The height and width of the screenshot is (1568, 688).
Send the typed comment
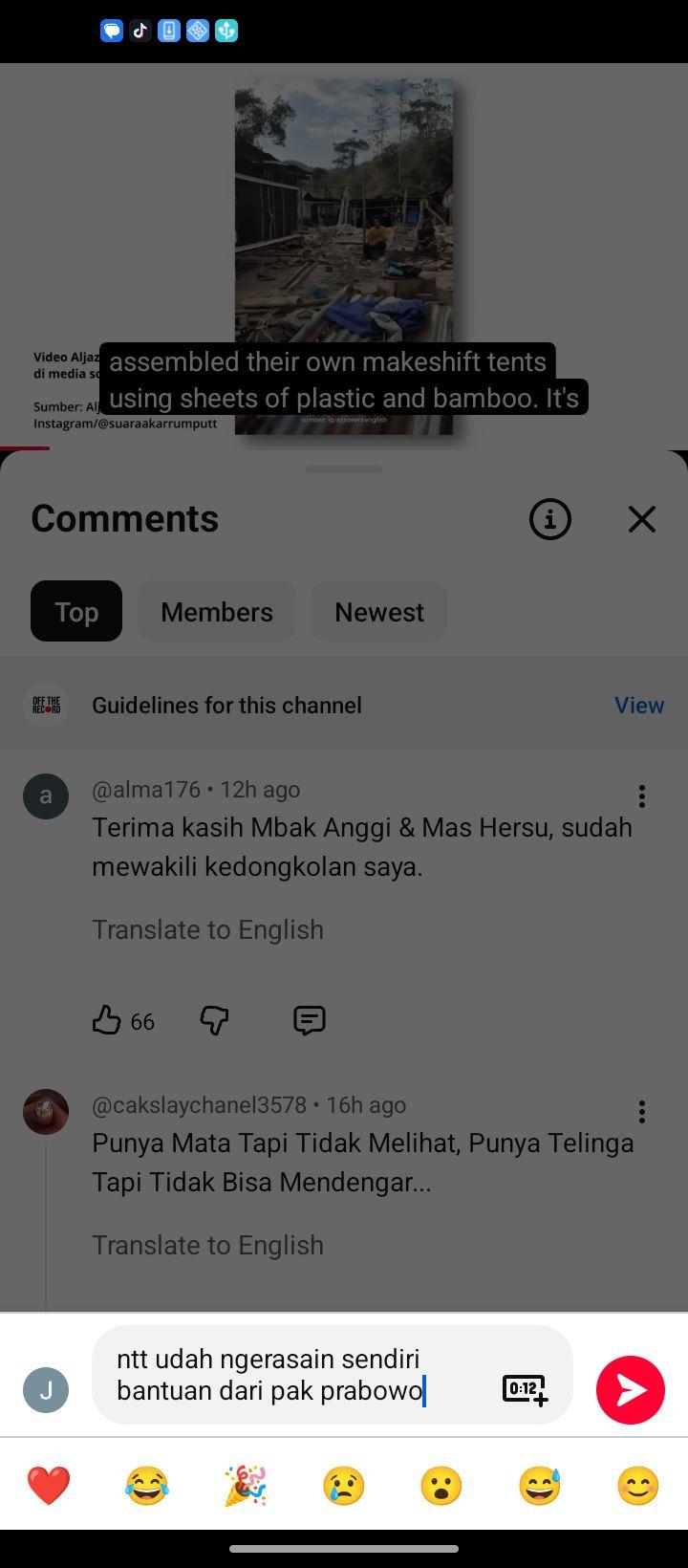[631, 1389]
